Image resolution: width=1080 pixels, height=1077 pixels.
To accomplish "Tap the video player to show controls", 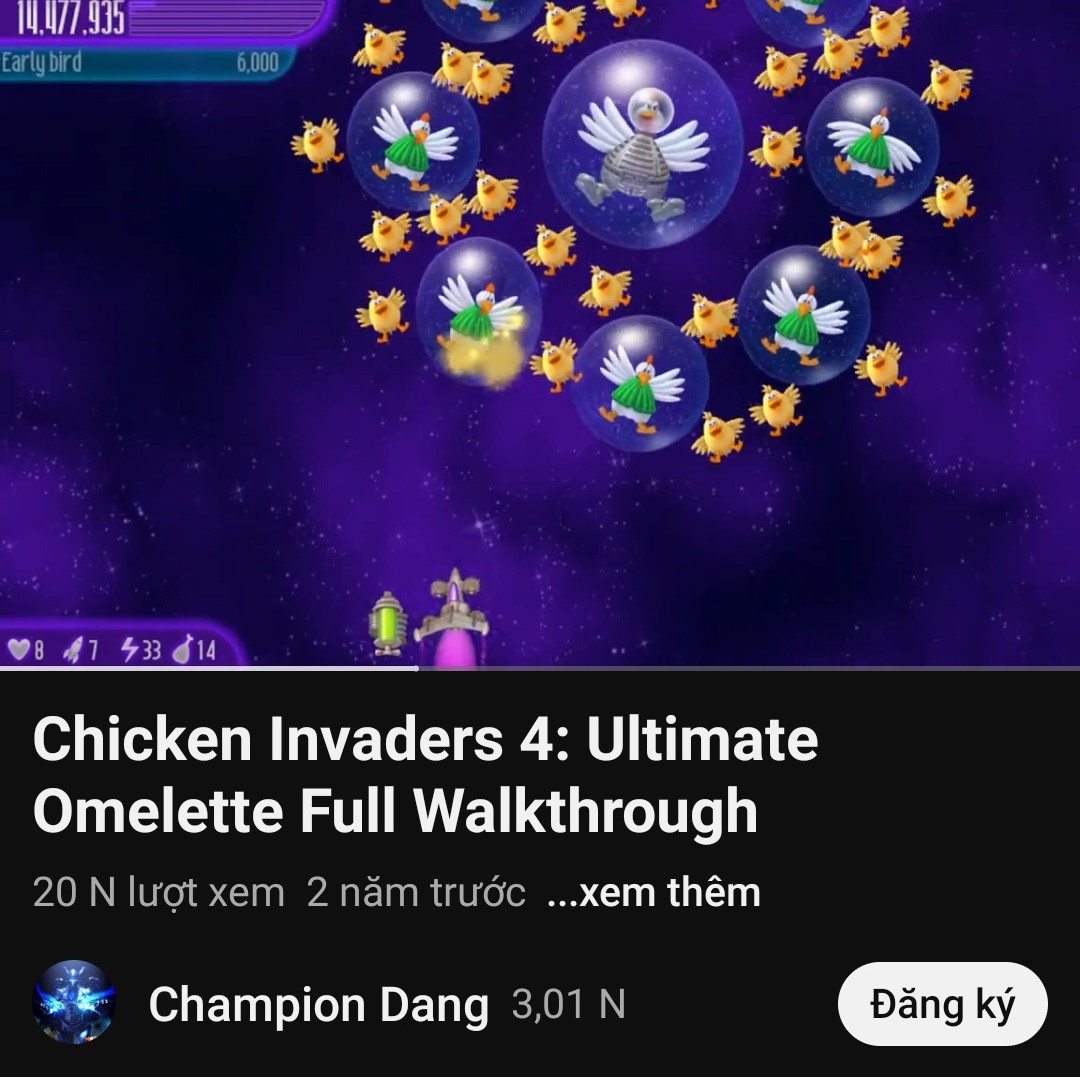I will (540, 330).
